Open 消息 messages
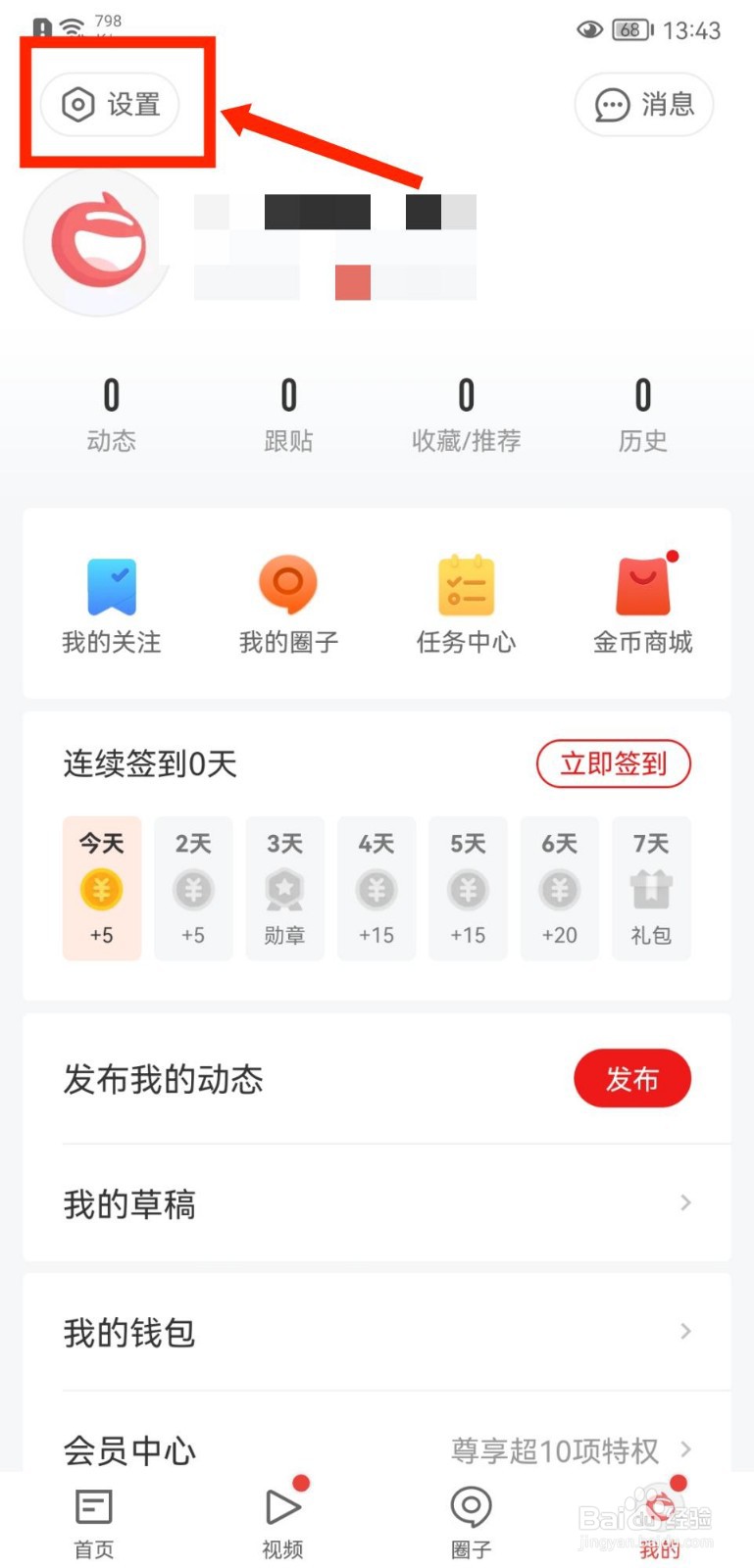Viewport: 754px width, 1568px height. [643, 104]
